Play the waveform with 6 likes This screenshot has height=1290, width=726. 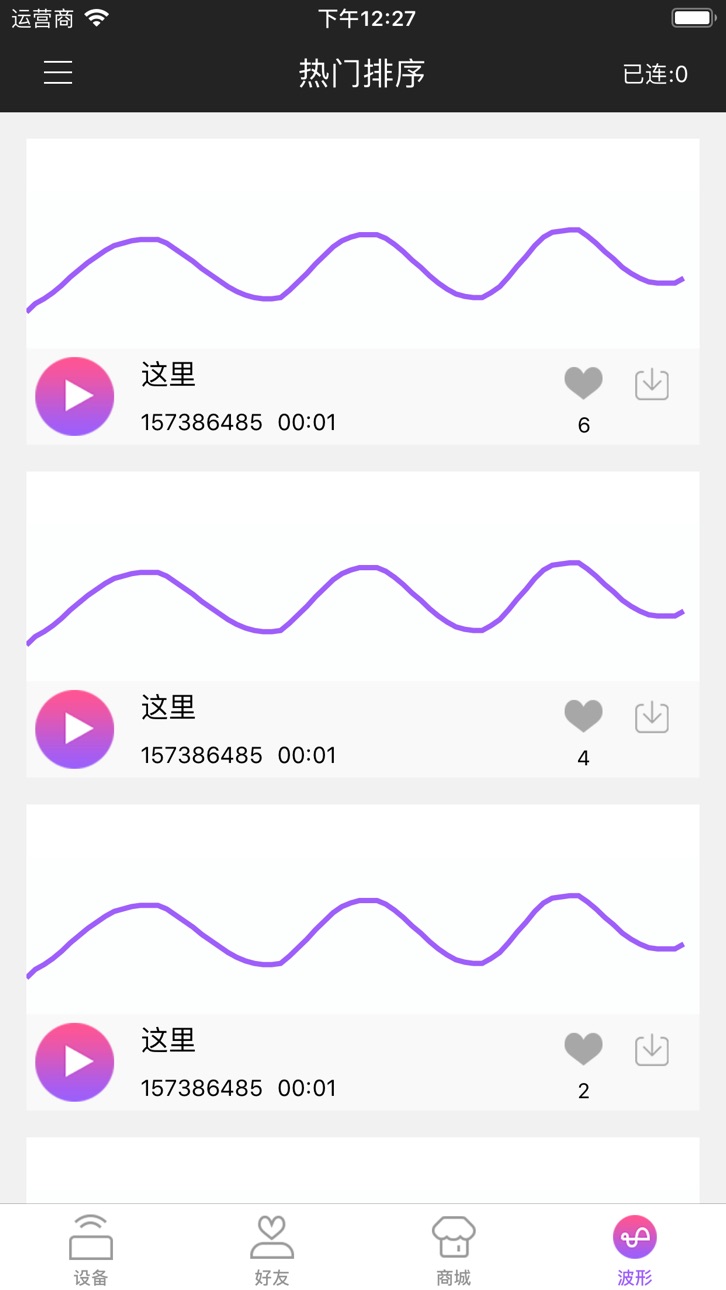click(75, 396)
